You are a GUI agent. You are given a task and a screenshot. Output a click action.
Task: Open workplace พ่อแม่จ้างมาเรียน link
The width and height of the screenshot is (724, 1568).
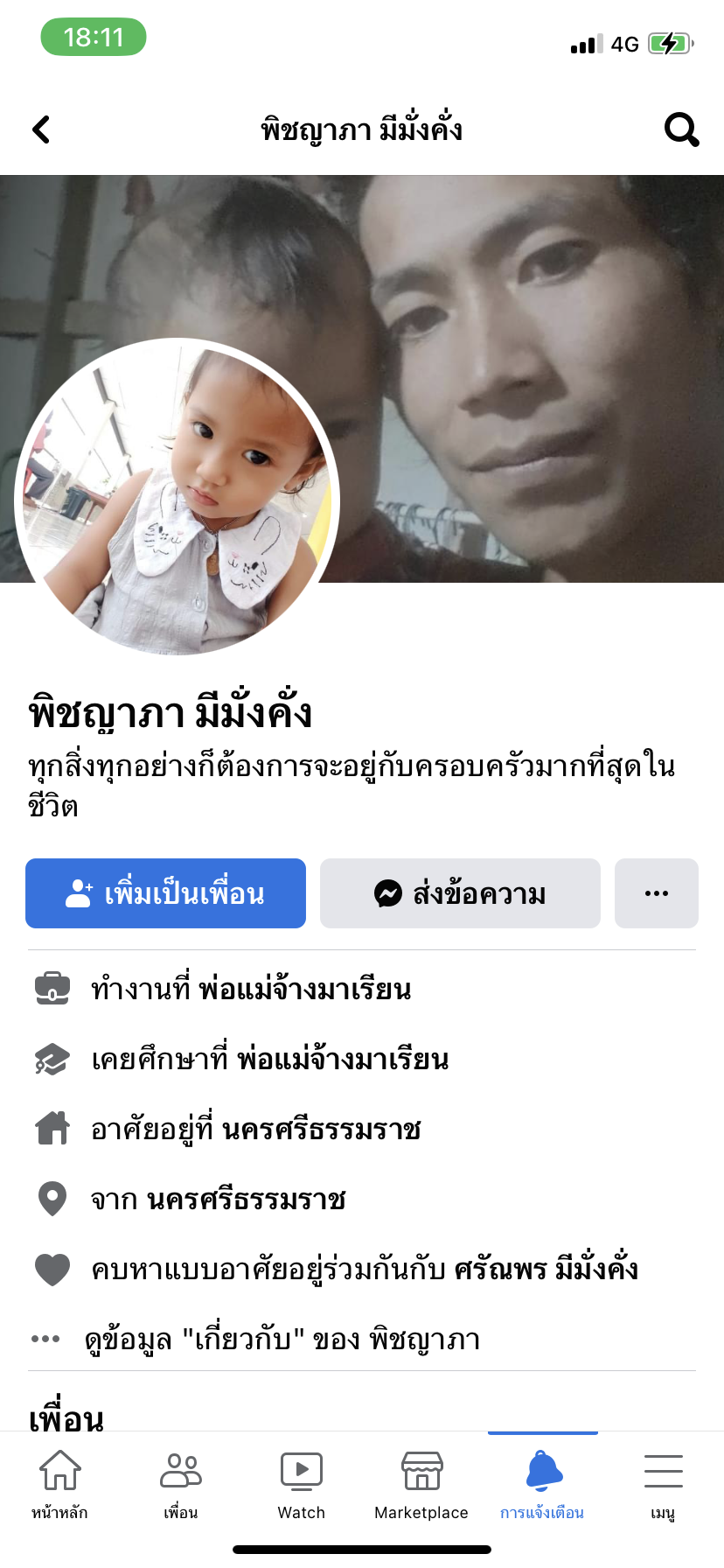coord(304,990)
